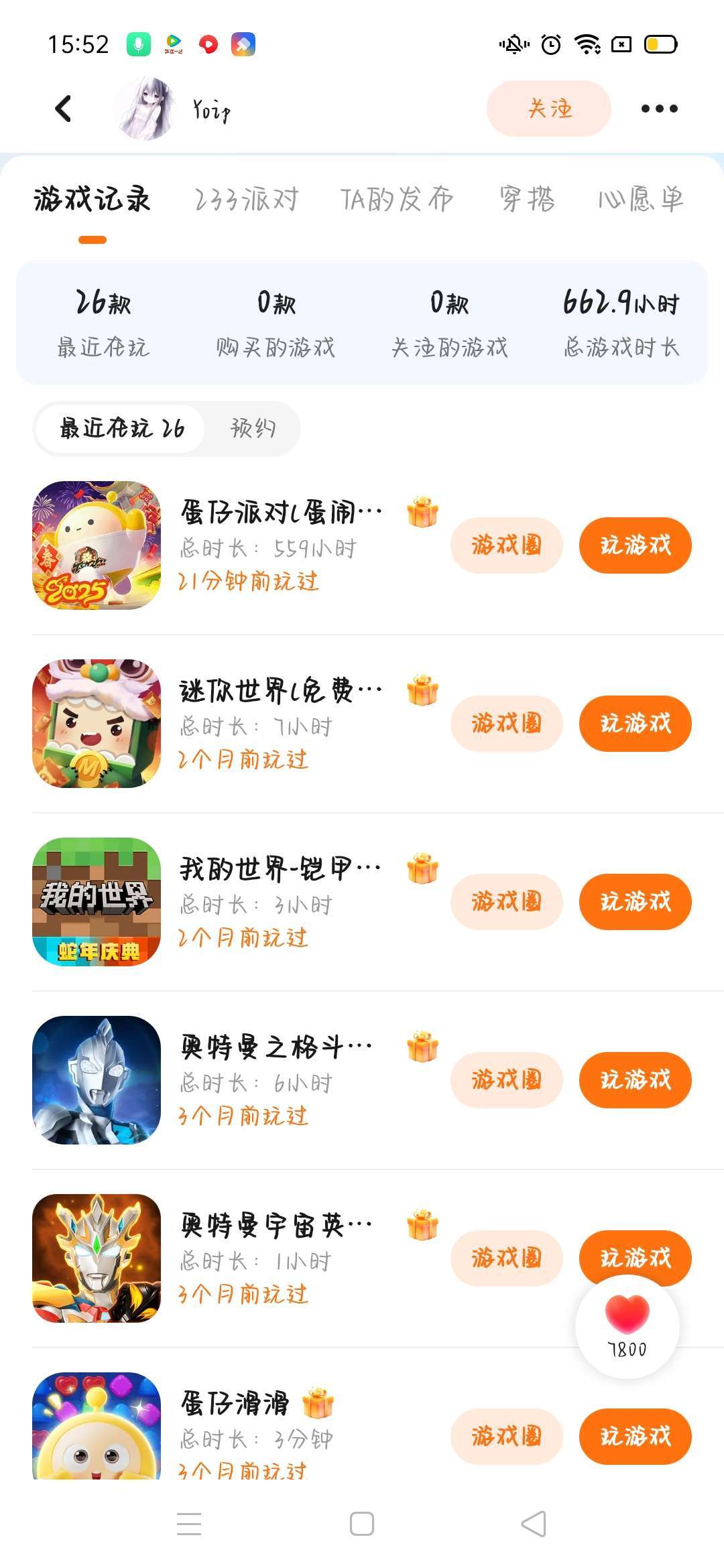The image size is (724, 1568).
Task: Tap the 我的世界 game icon
Action: point(97,902)
